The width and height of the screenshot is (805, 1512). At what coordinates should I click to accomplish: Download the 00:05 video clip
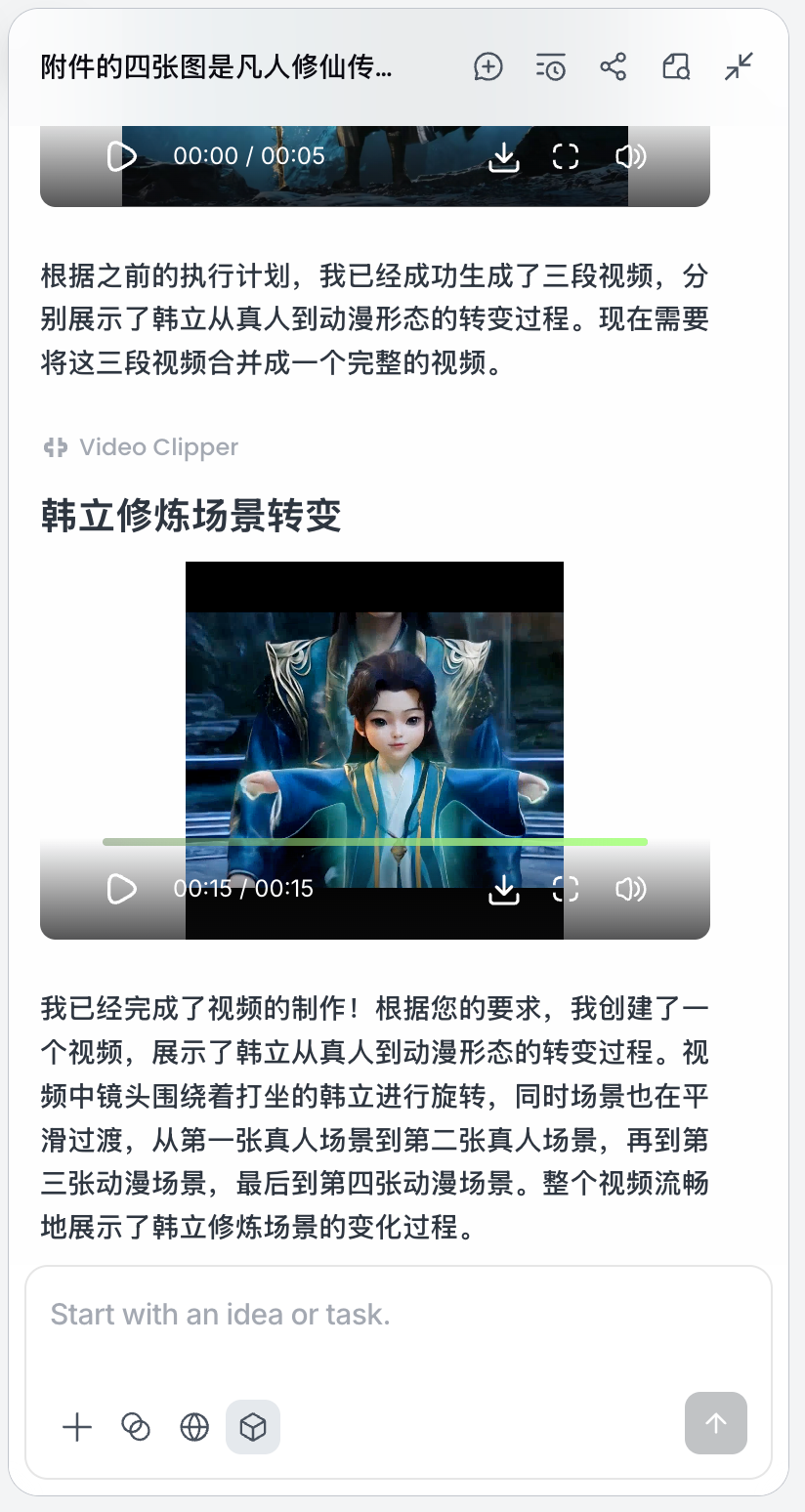(503, 156)
